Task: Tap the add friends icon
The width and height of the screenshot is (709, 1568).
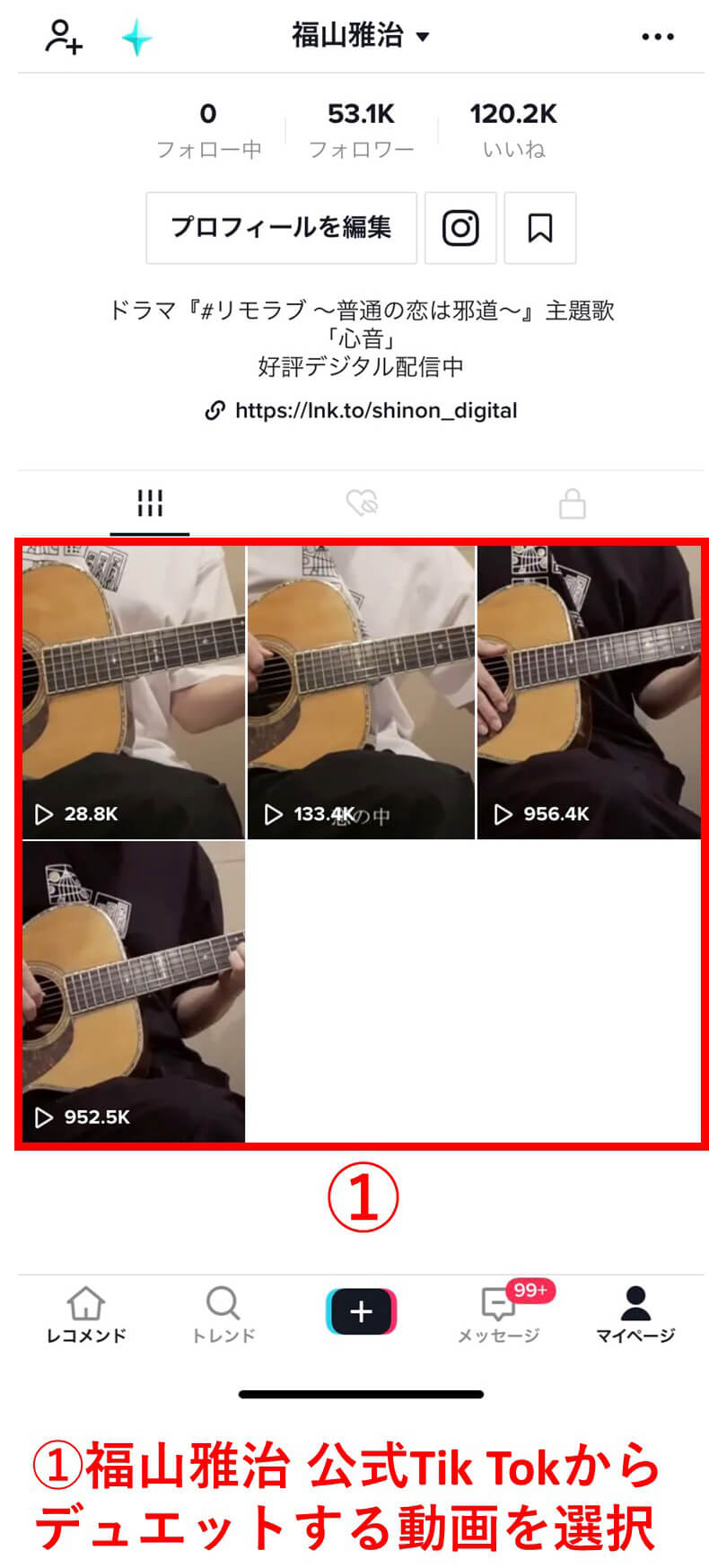Action: [63, 37]
